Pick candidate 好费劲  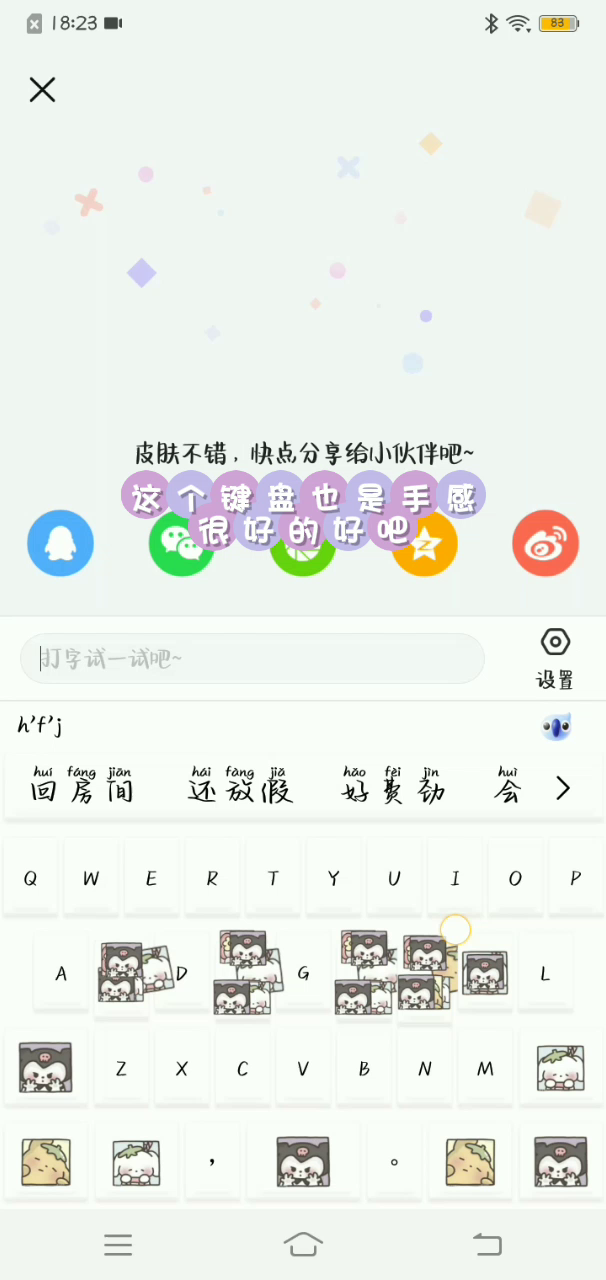tap(391, 787)
